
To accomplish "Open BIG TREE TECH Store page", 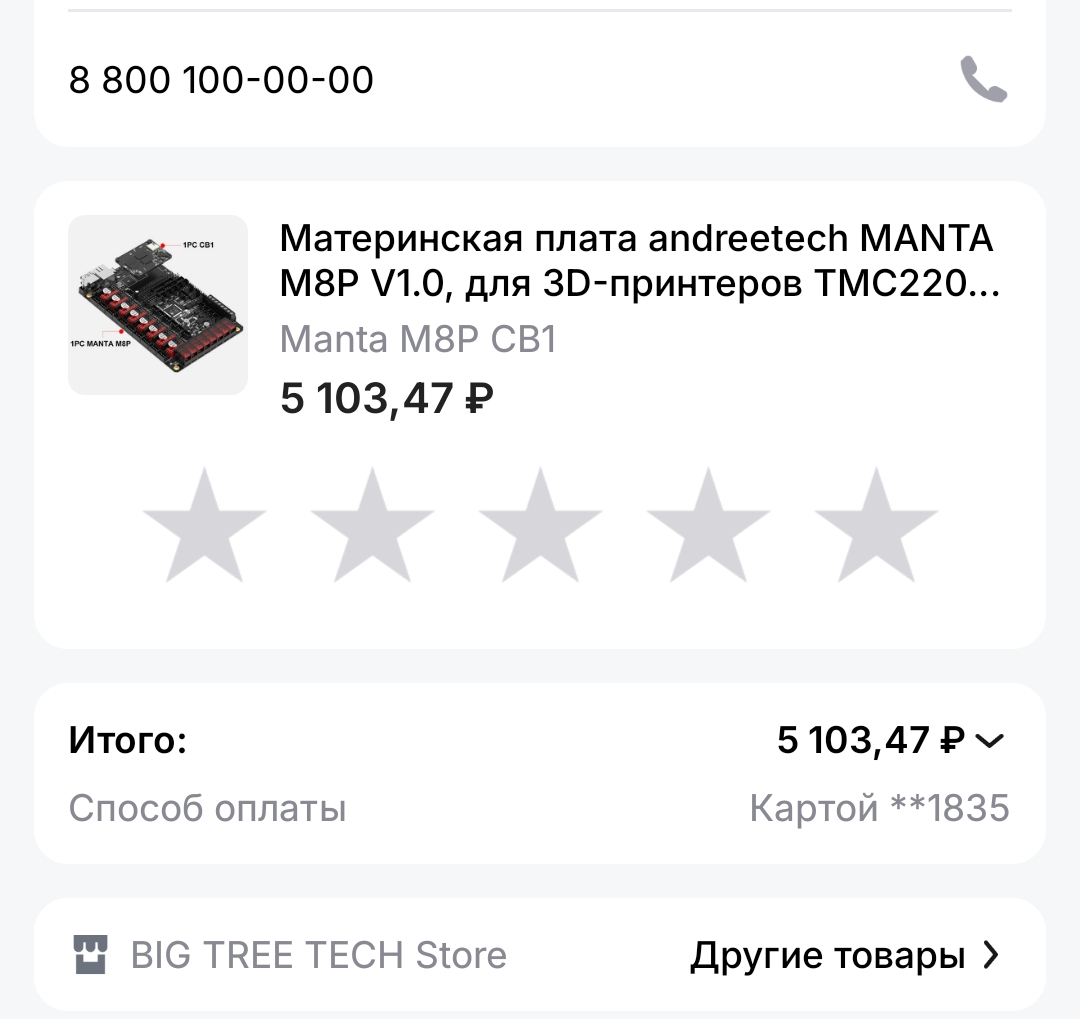I will 318,956.
